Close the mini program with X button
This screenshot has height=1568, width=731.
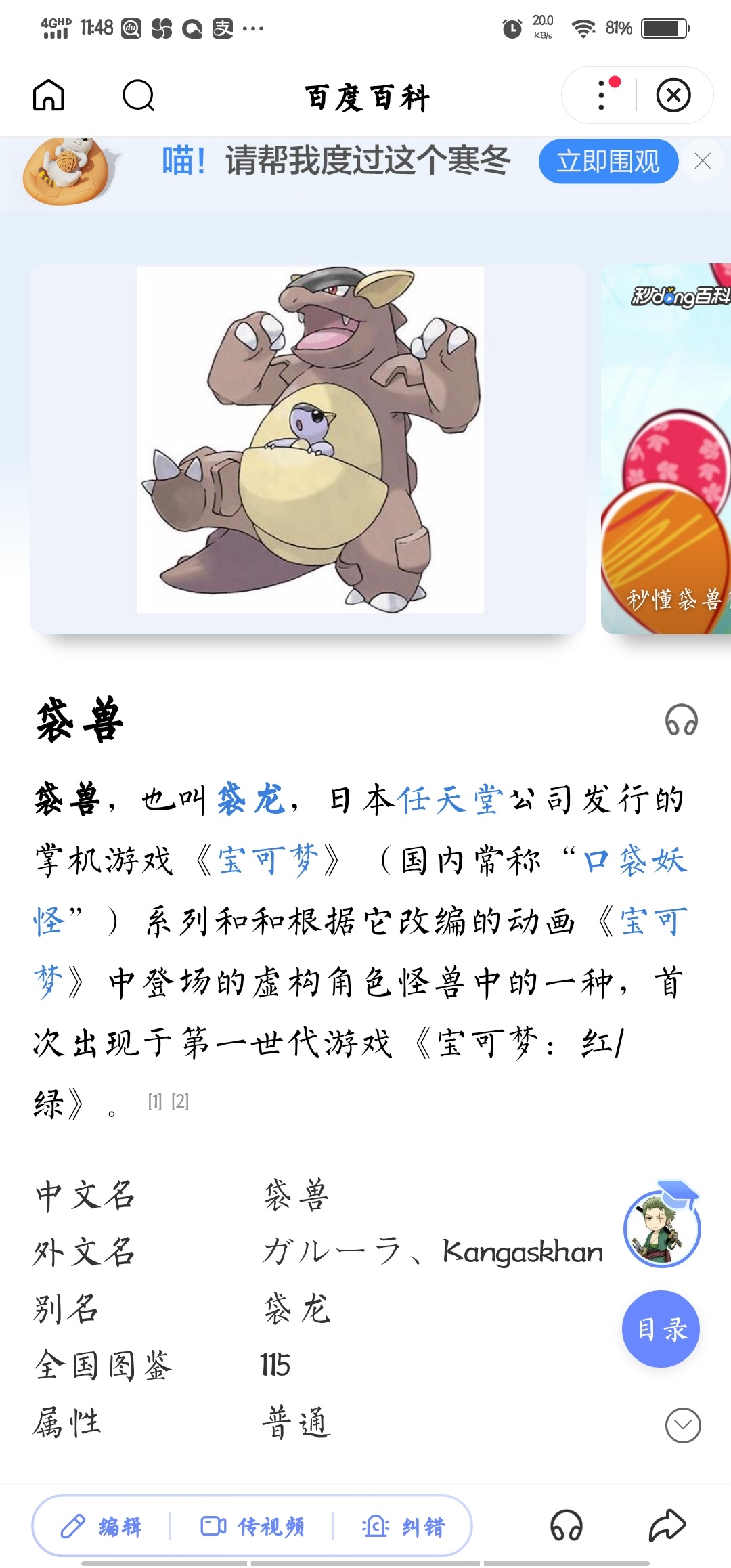coord(673,95)
